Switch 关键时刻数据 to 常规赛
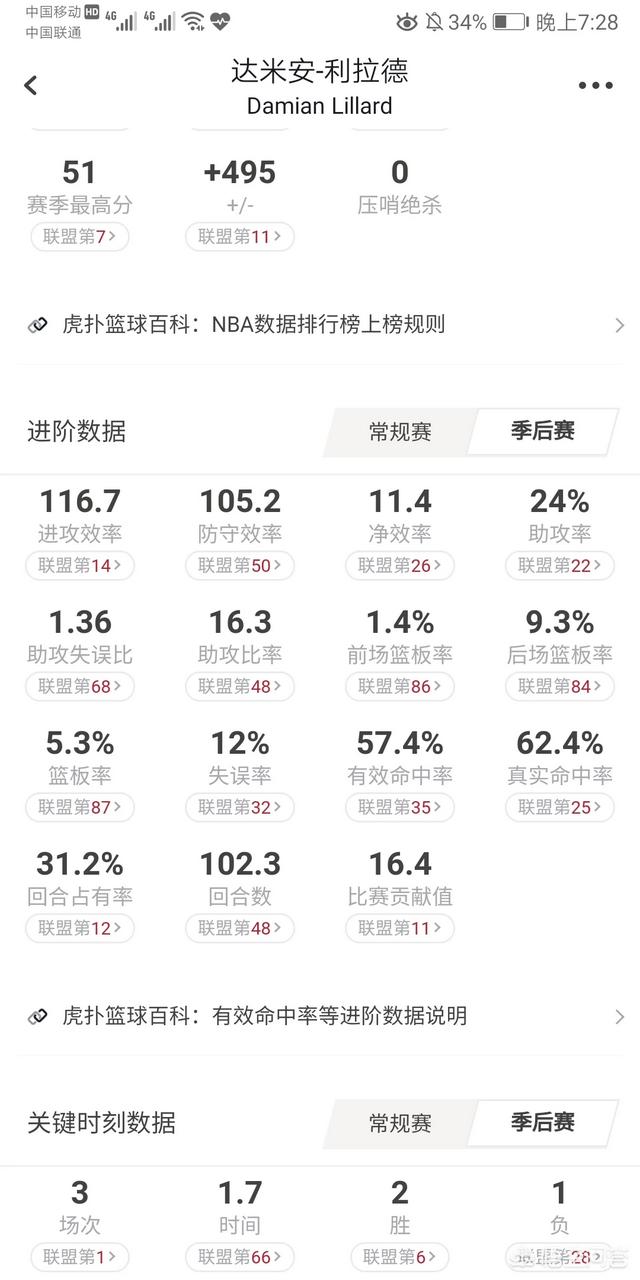The width and height of the screenshot is (640, 1280). click(400, 1123)
